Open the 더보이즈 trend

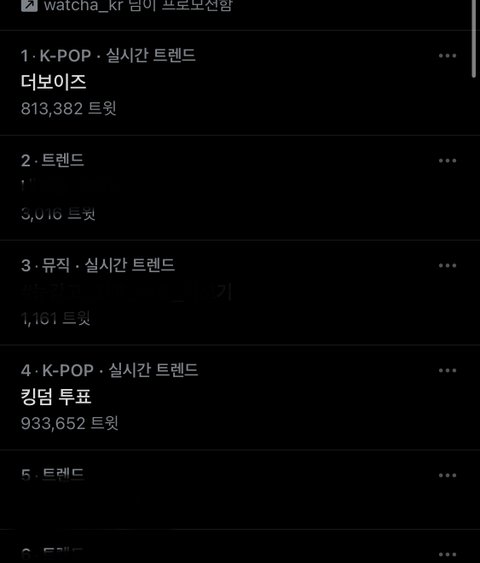(x=240, y=83)
